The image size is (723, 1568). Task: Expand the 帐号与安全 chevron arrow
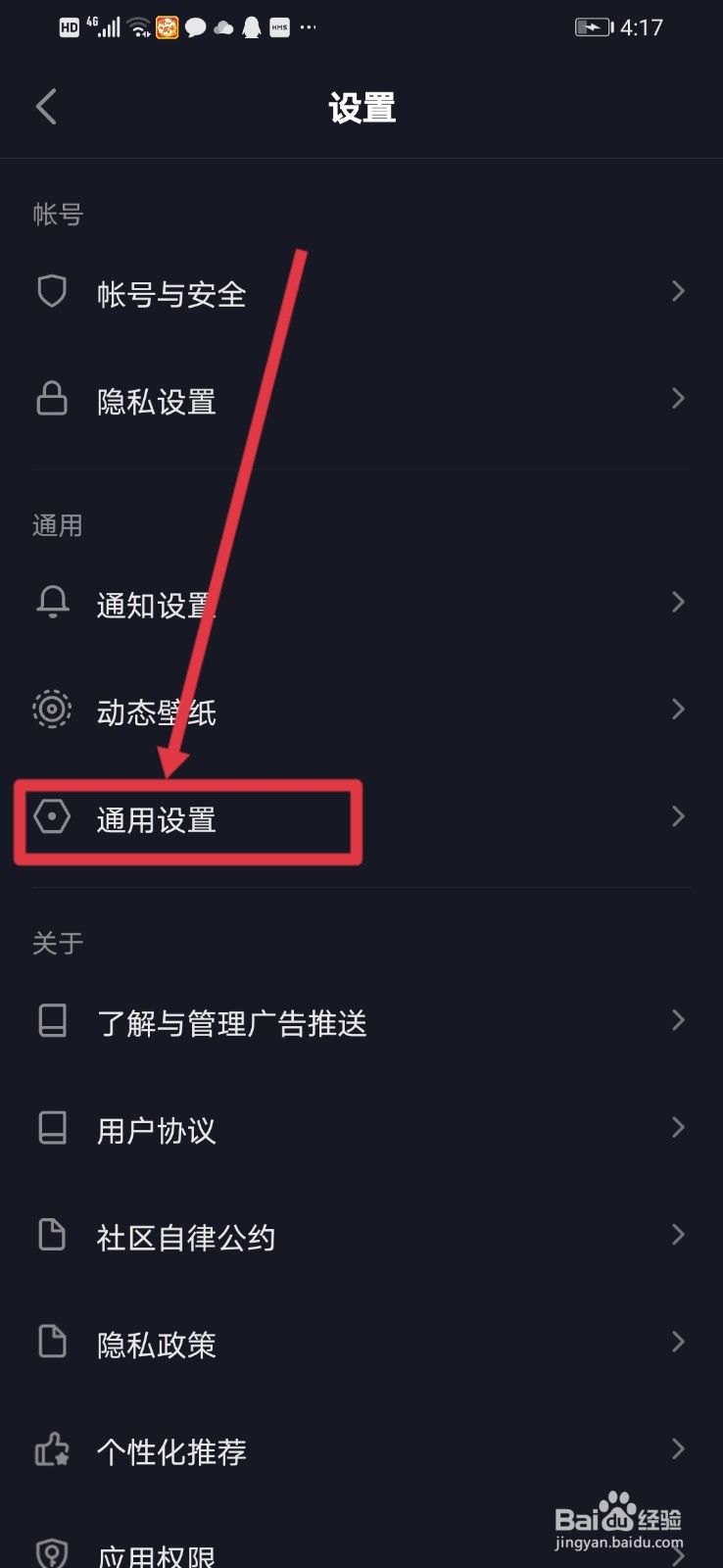(679, 291)
